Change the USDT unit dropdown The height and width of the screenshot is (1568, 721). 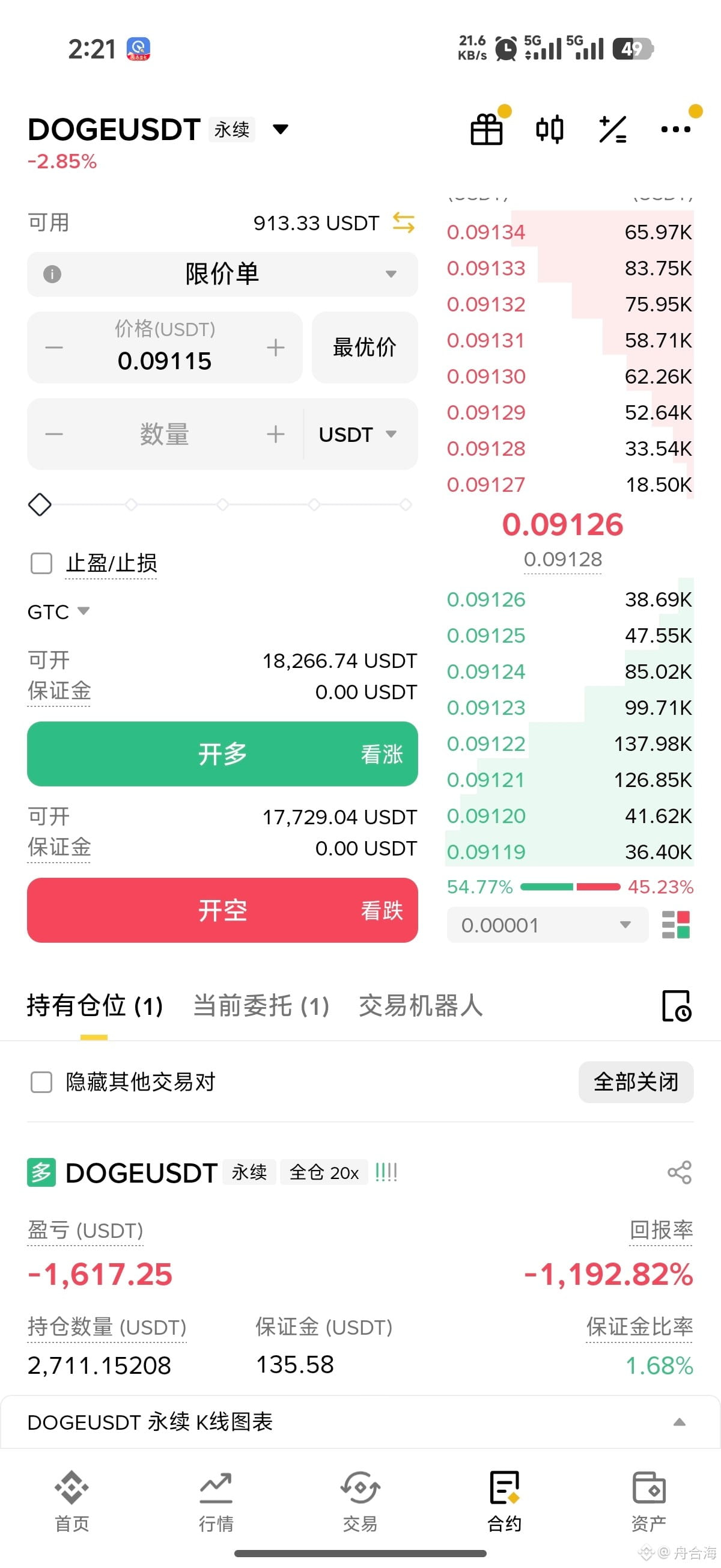pyautogui.click(x=357, y=434)
